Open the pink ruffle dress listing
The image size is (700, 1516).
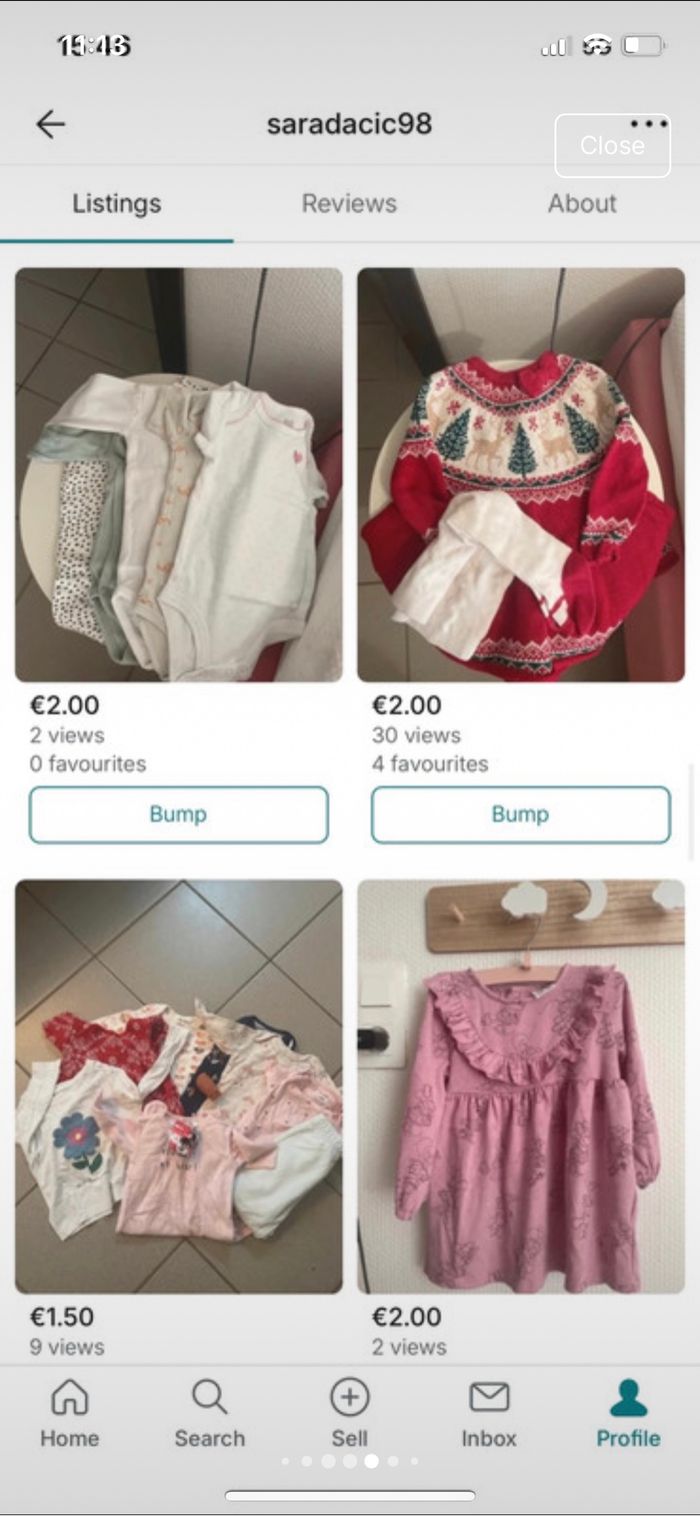pyautogui.click(x=521, y=1086)
